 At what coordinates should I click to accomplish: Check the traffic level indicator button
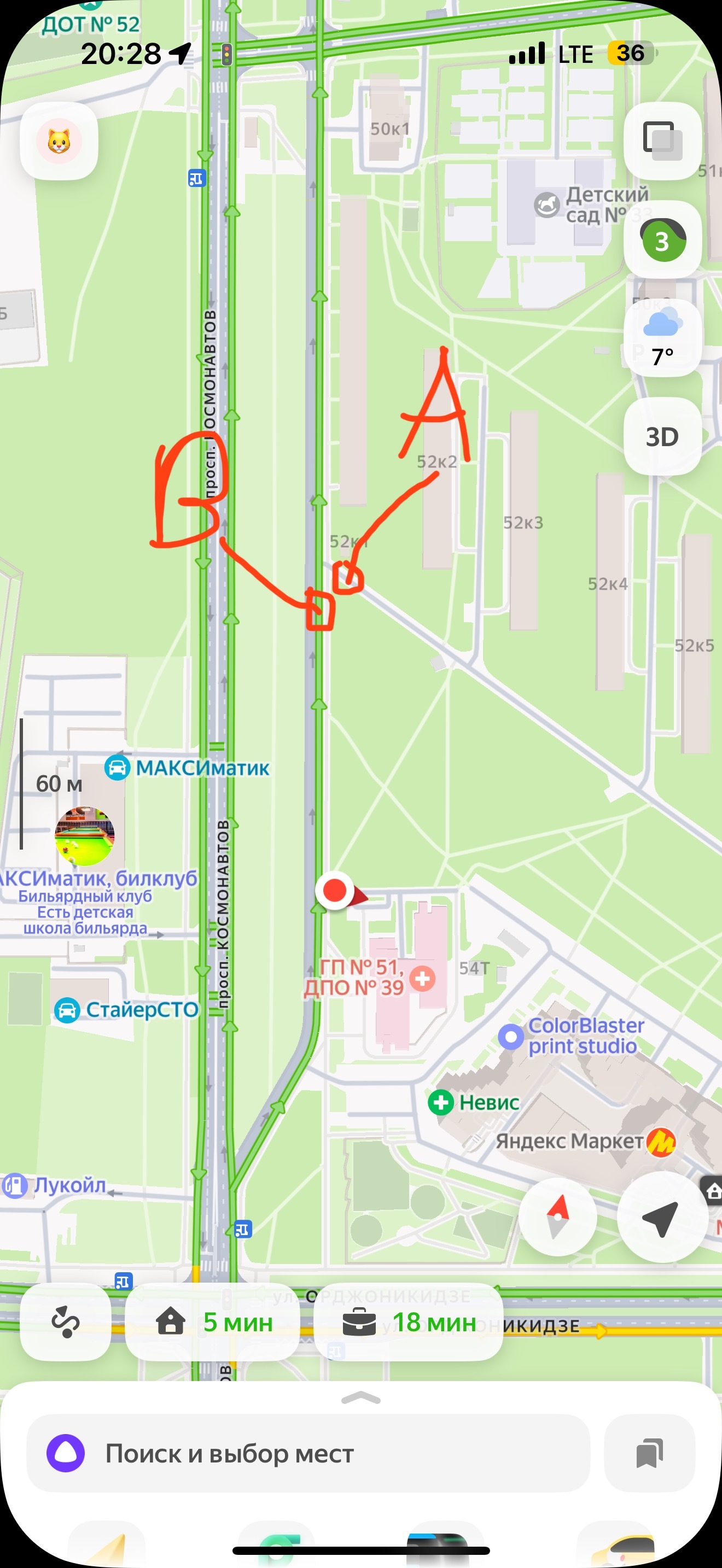coord(662,241)
